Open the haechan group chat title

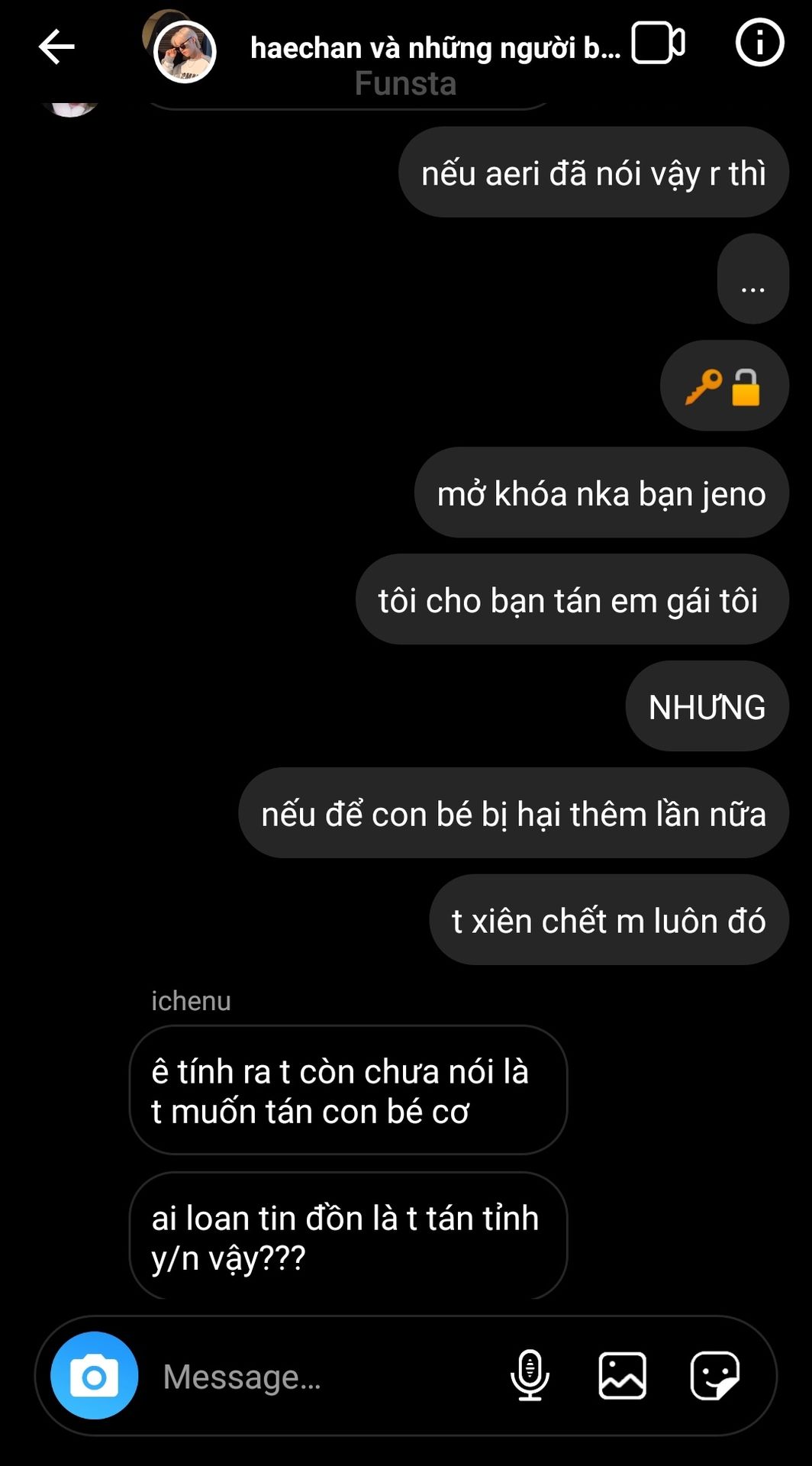pyautogui.click(x=433, y=49)
